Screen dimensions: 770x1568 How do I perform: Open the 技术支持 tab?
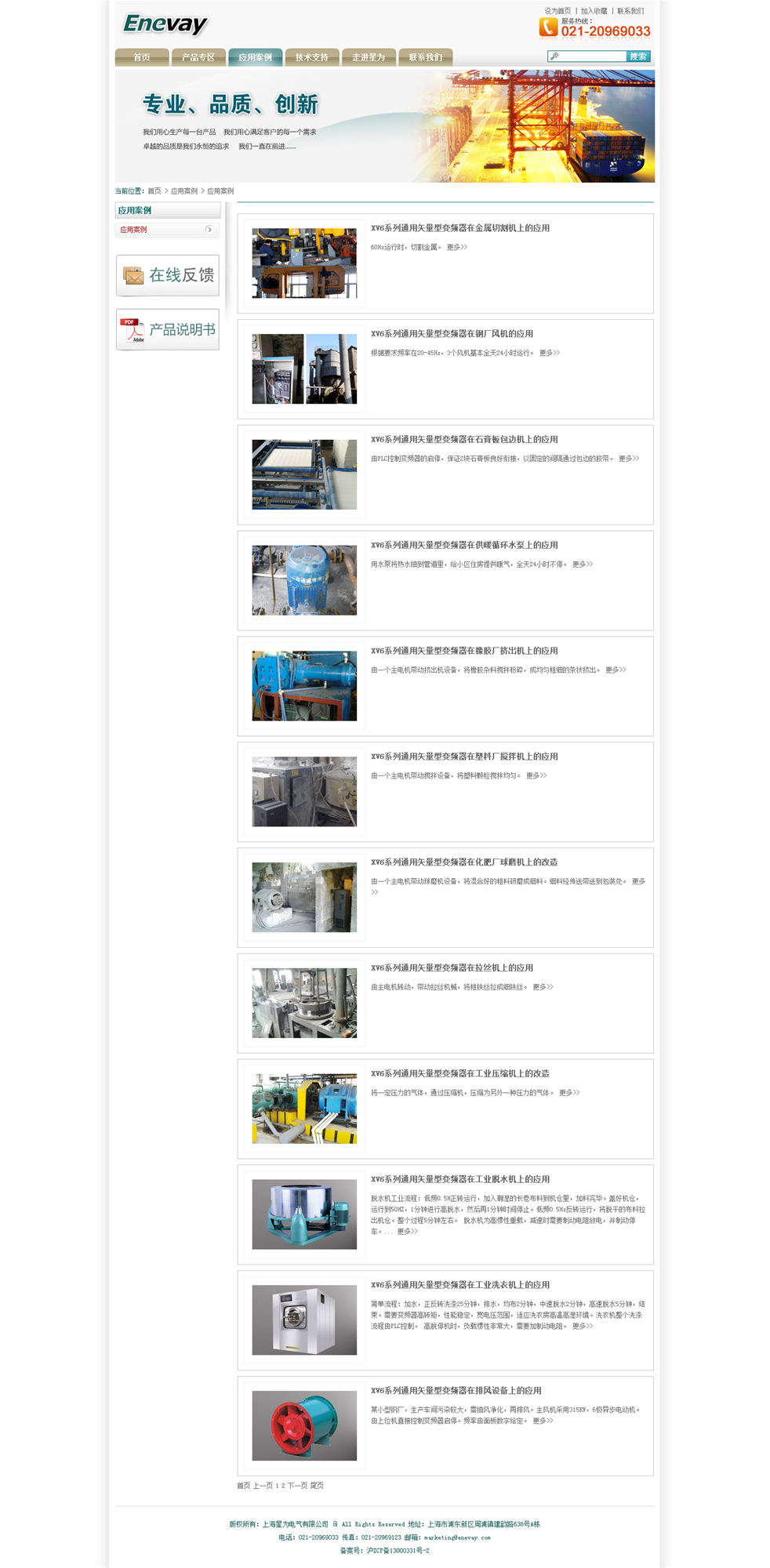click(312, 57)
